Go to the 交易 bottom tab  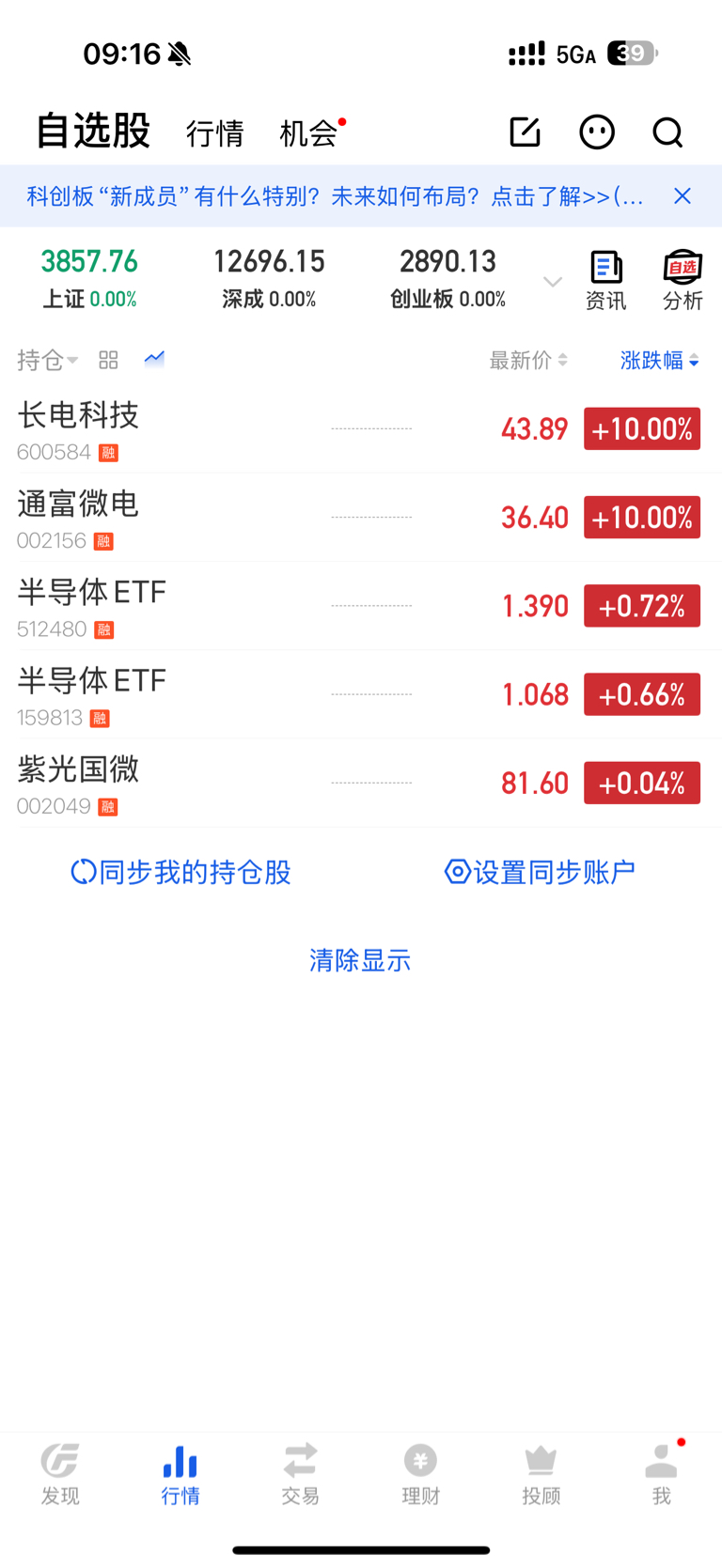tap(301, 1475)
